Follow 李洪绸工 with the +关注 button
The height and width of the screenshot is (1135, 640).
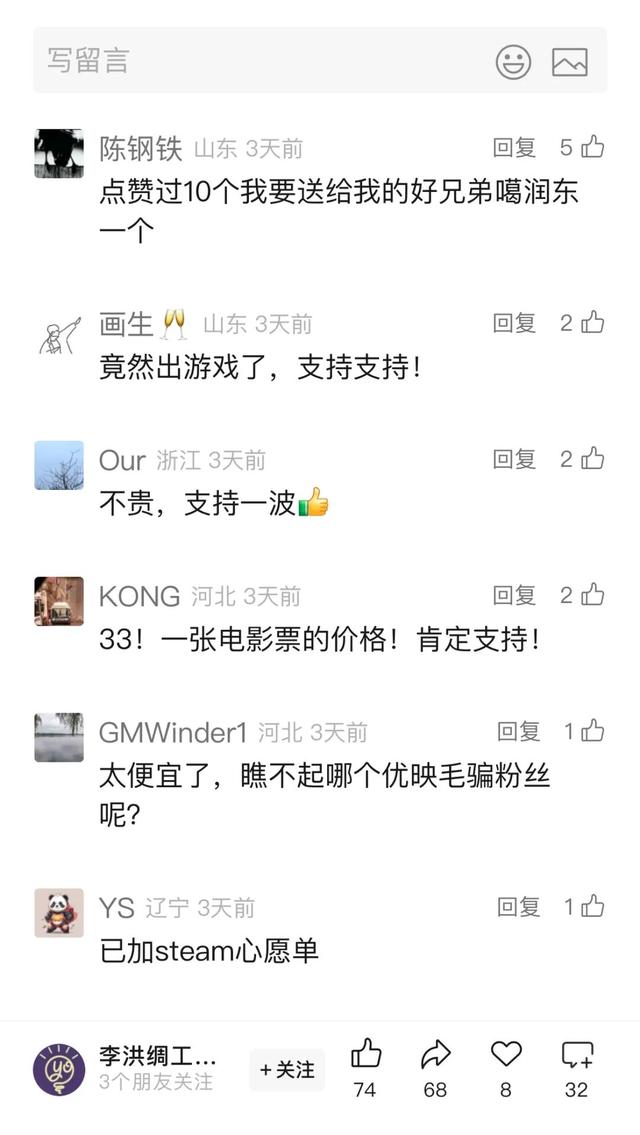(x=287, y=1070)
